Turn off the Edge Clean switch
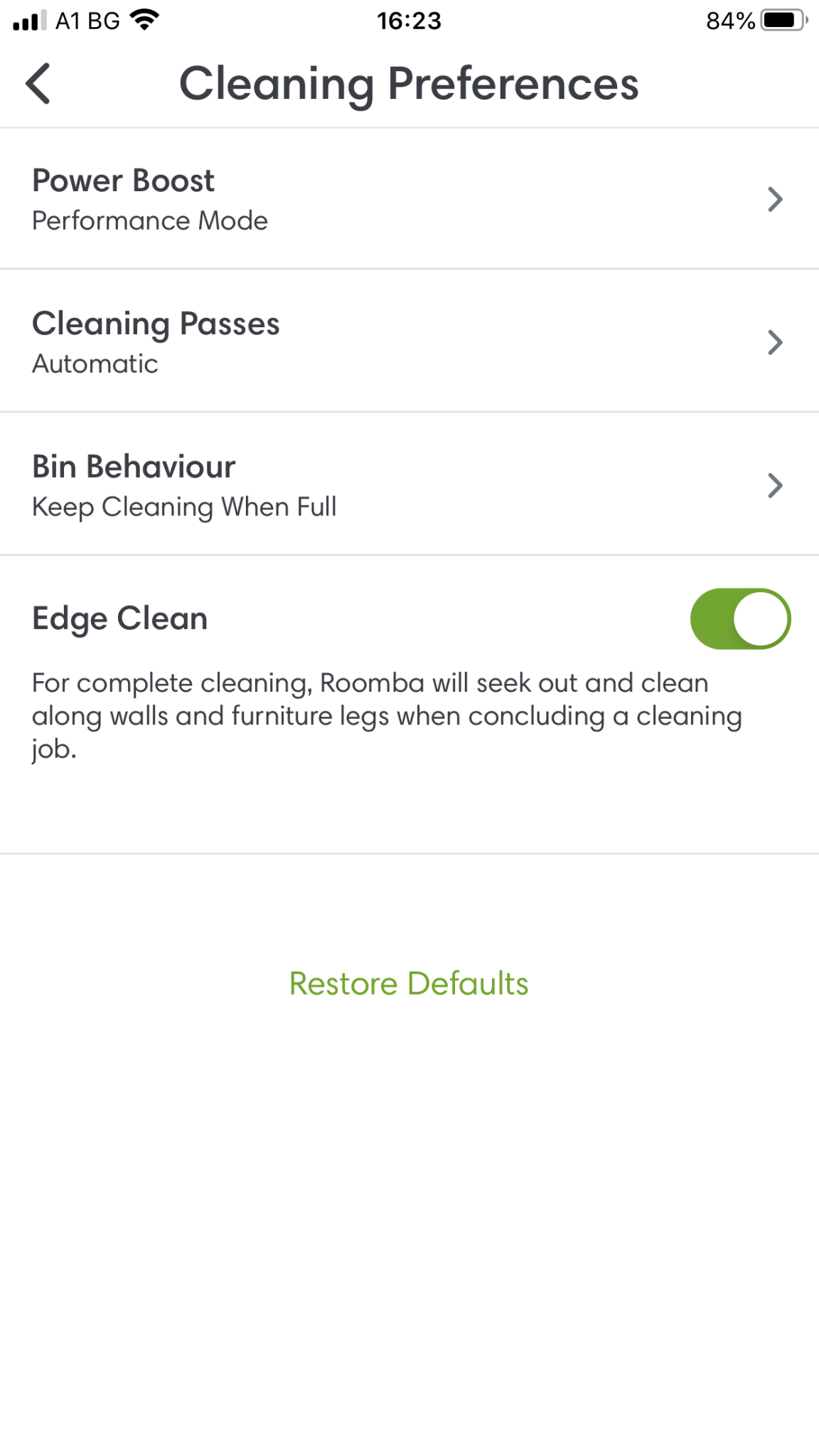The height and width of the screenshot is (1456, 819). click(x=739, y=619)
